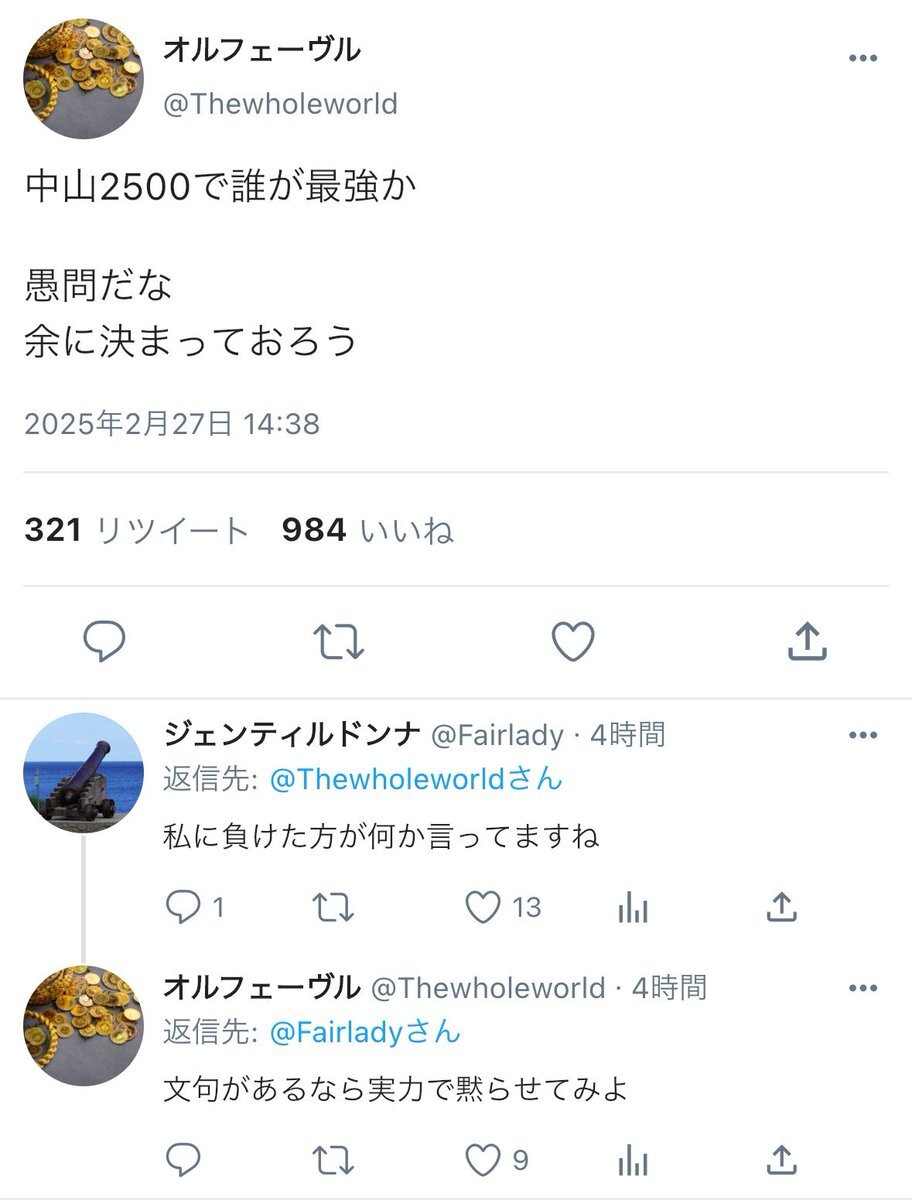The width and height of the screenshot is (912, 1200).
Task: Like the main tweet by オルフェーヴル
Action: click(x=574, y=641)
